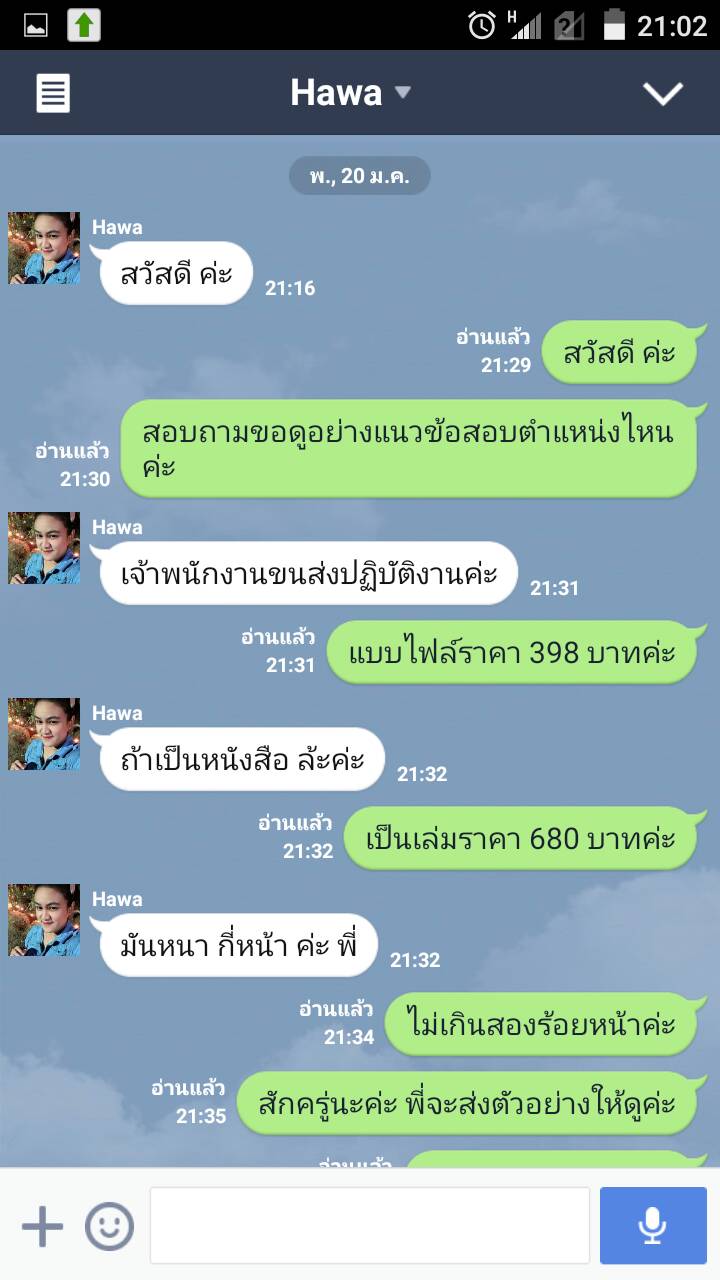Open the chat list icon

tap(53, 94)
